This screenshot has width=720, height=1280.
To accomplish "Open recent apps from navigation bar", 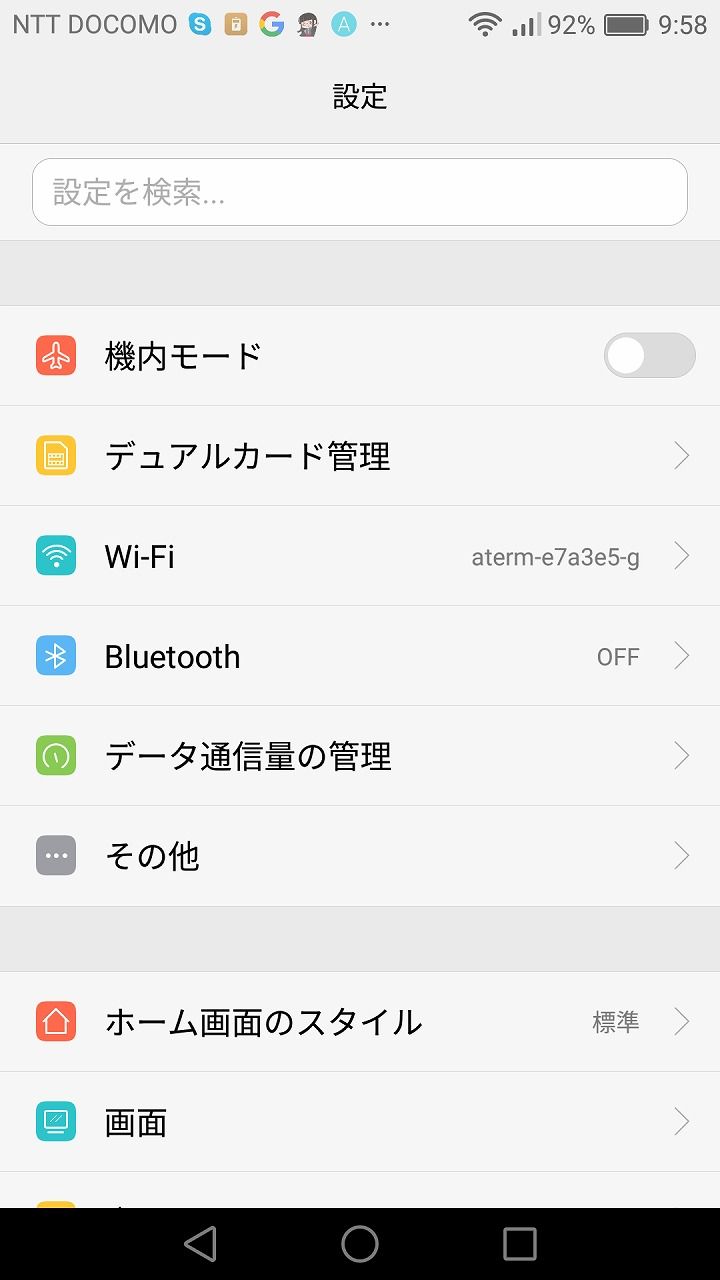I will pyautogui.click(x=520, y=1244).
